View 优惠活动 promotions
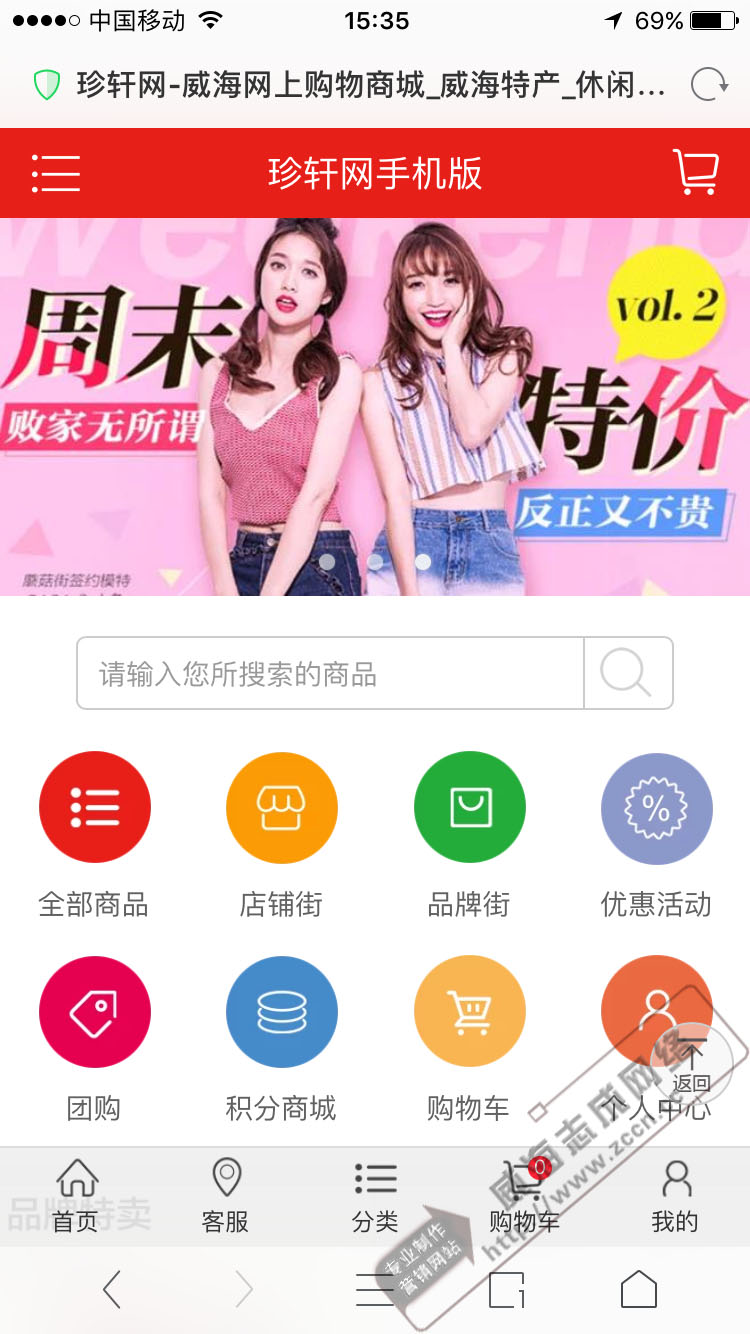 (656, 807)
